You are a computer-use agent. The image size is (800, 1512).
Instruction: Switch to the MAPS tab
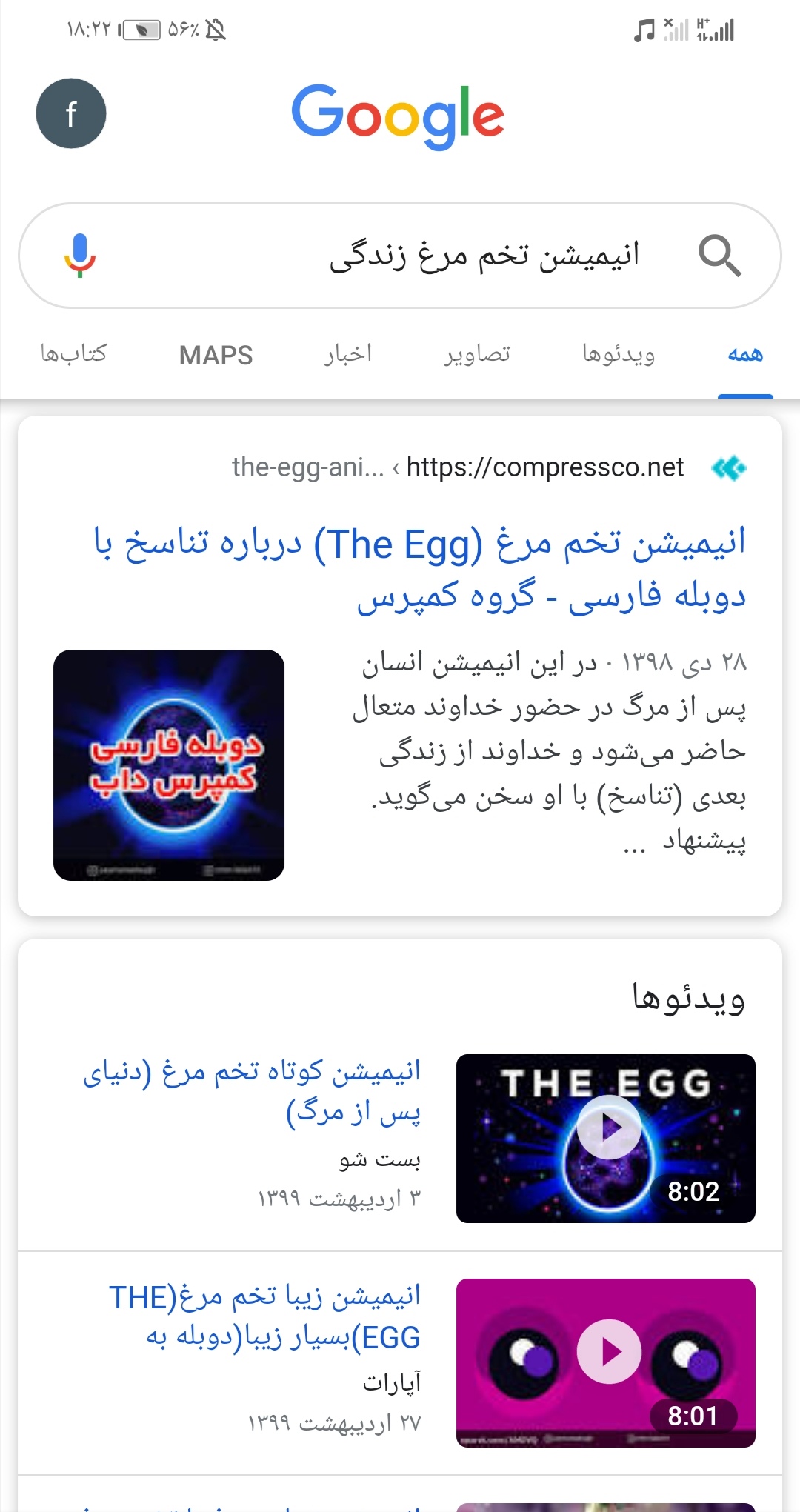pyautogui.click(x=216, y=355)
